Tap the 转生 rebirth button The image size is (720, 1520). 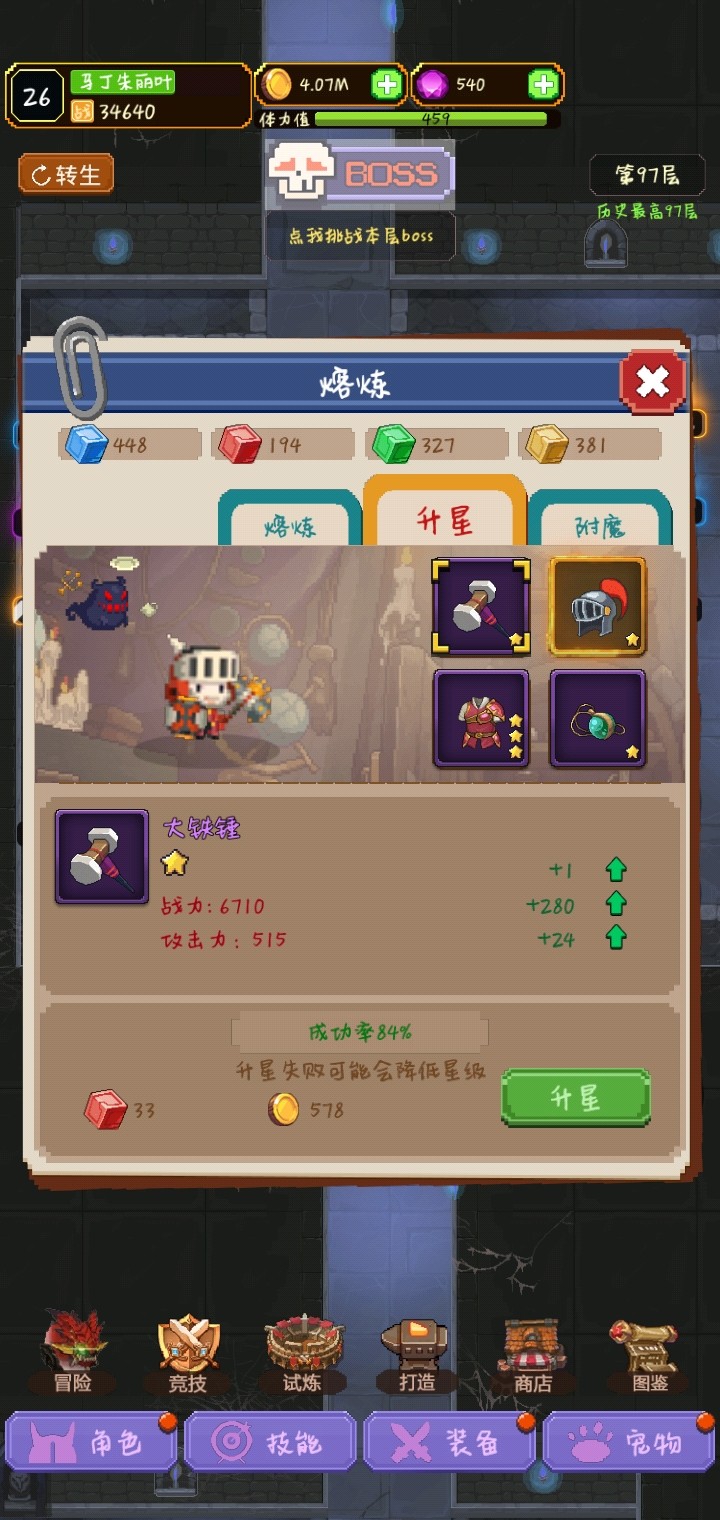tap(66, 174)
